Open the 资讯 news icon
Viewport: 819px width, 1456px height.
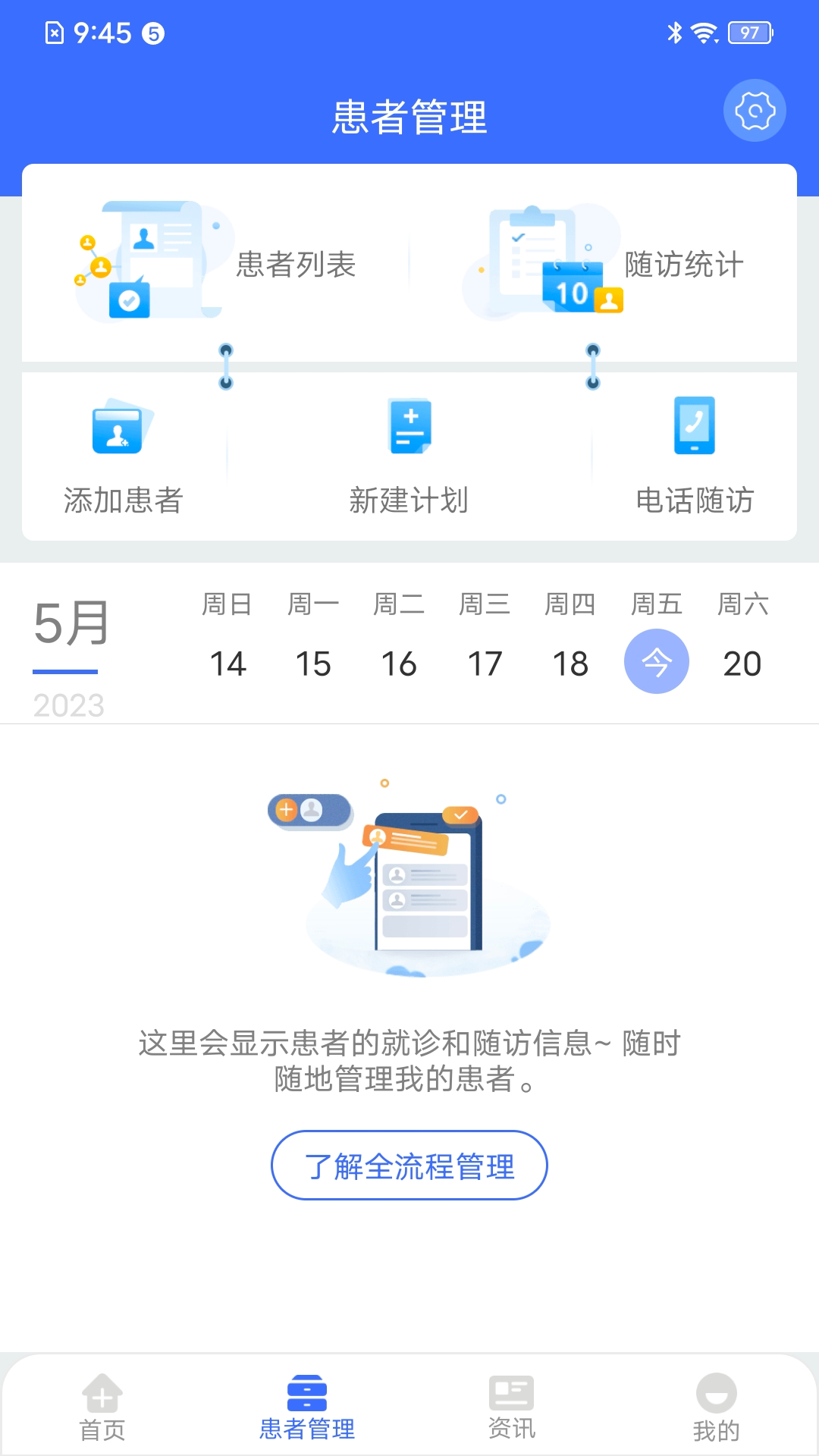click(x=512, y=1398)
